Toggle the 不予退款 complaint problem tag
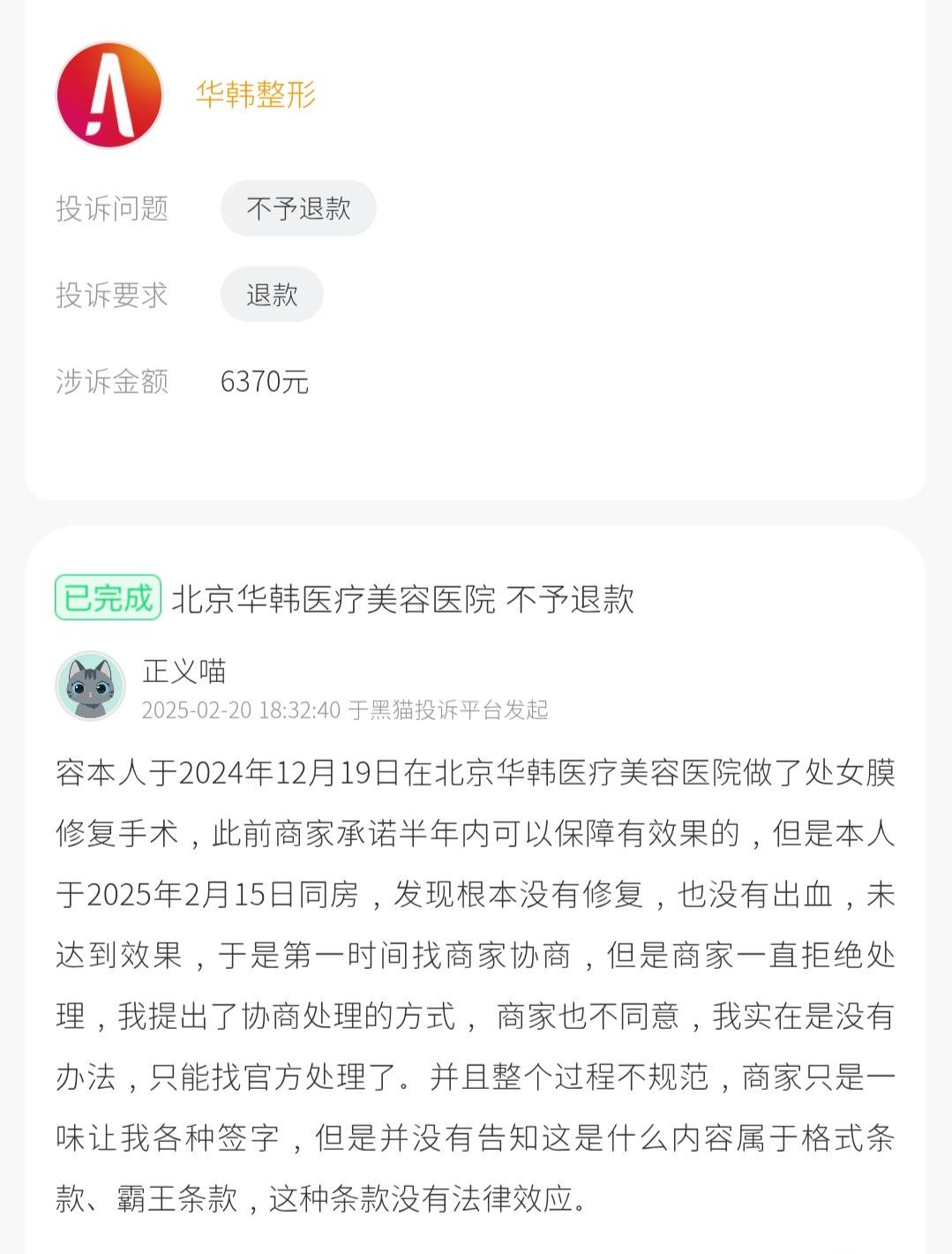The width and height of the screenshot is (952, 1254). pyautogui.click(x=298, y=206)
